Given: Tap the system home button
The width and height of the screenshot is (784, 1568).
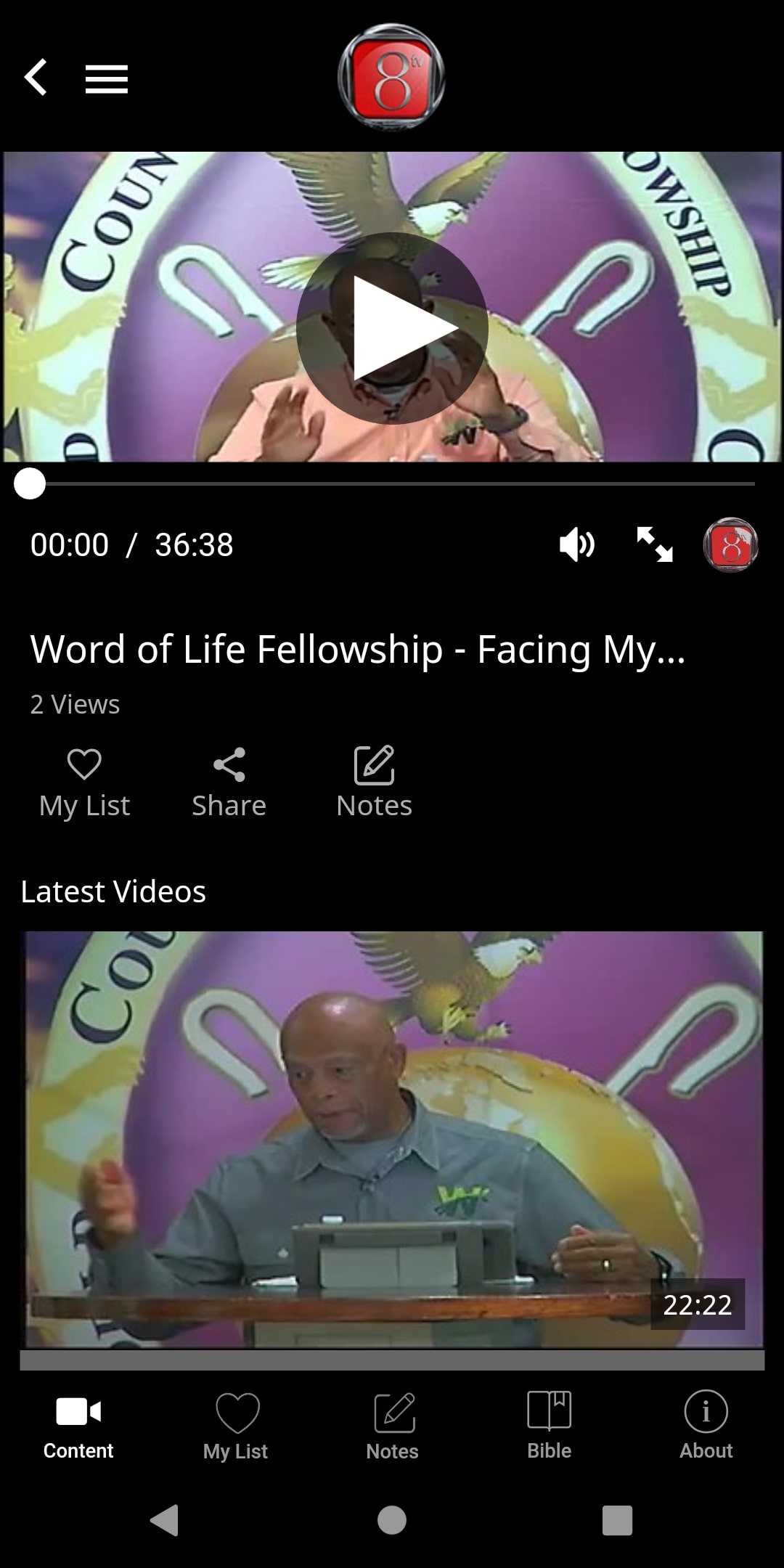Looking at the screenshot, I should (x=392, y=1519).
